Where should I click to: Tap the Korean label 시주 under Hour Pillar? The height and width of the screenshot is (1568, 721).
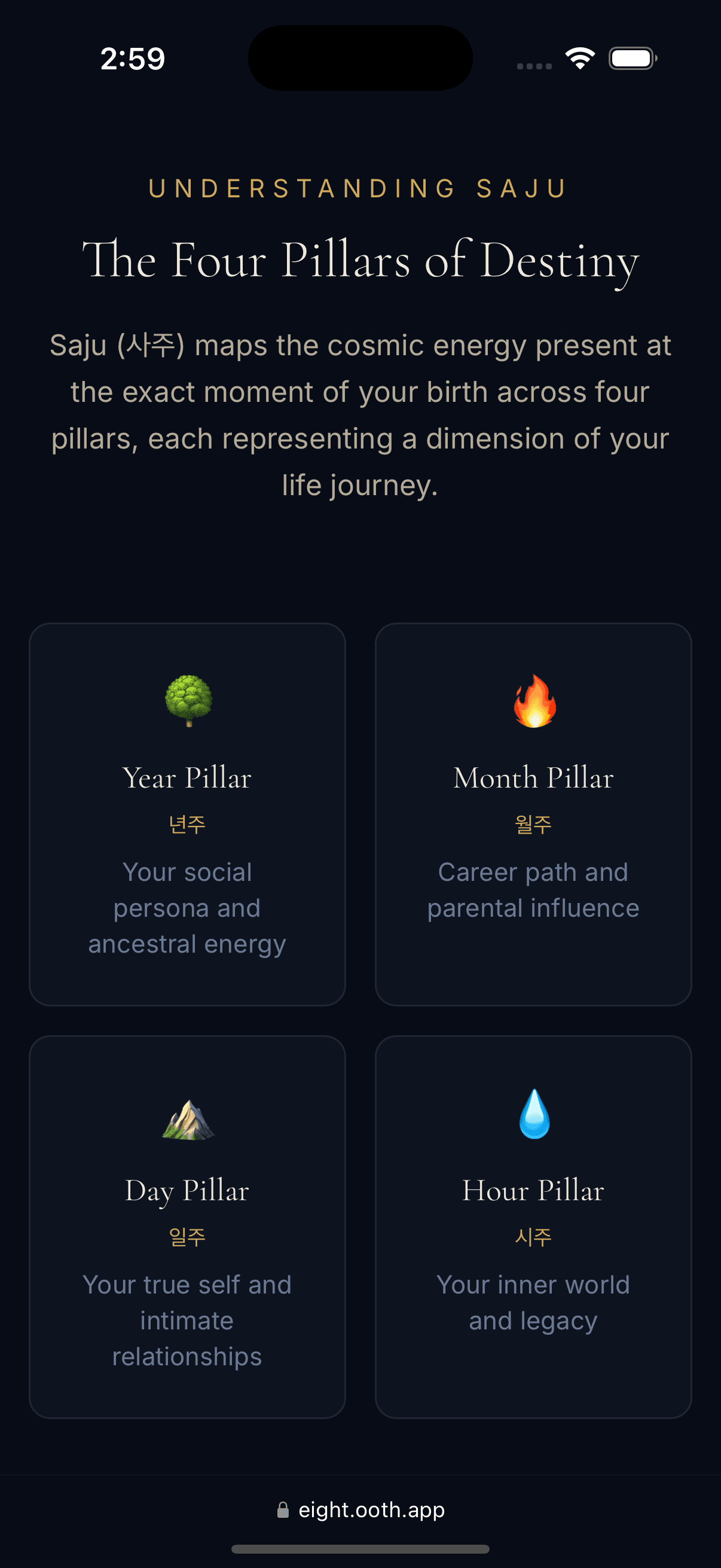[x=534, y=1236]
